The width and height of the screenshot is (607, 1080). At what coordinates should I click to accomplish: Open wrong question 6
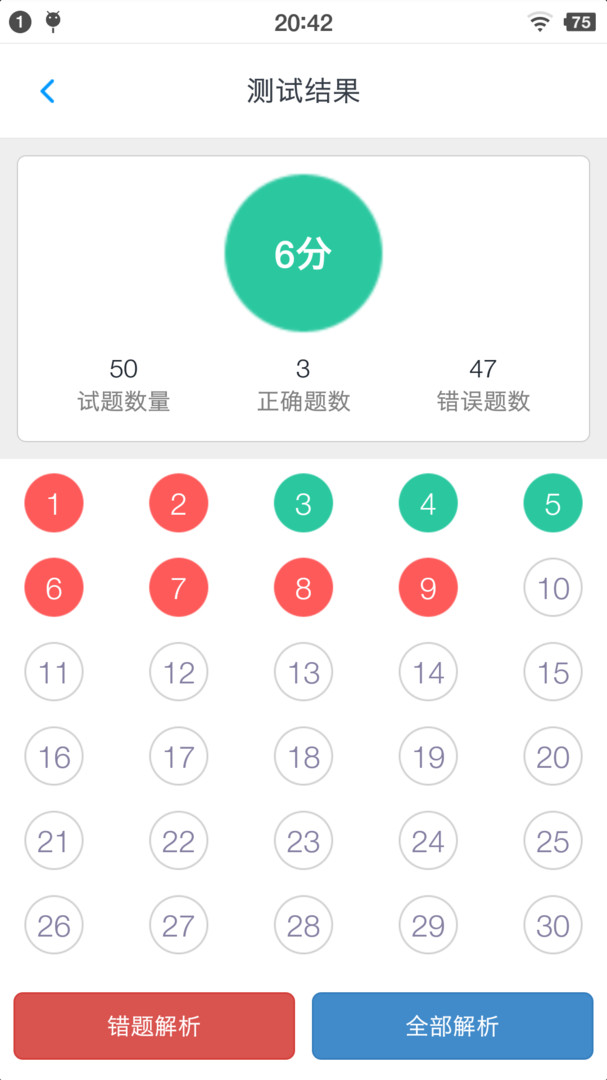54,588
